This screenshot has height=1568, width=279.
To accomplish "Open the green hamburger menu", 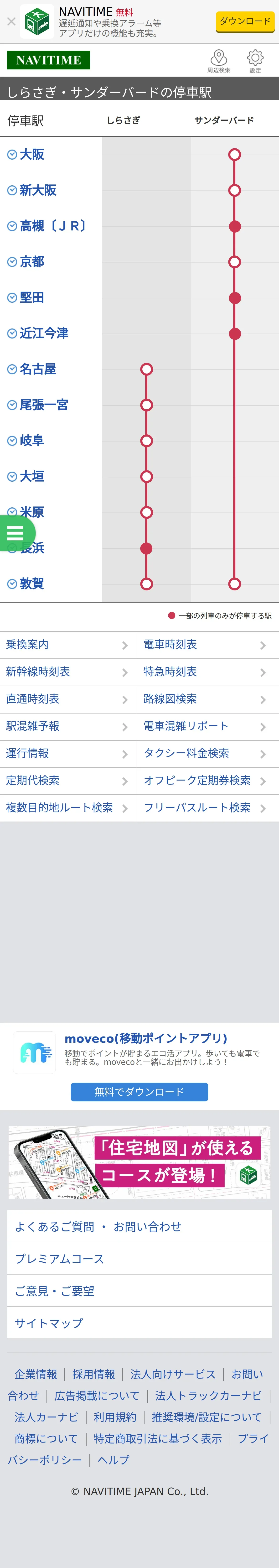I will pyautogui.click(x=15, y=533).
